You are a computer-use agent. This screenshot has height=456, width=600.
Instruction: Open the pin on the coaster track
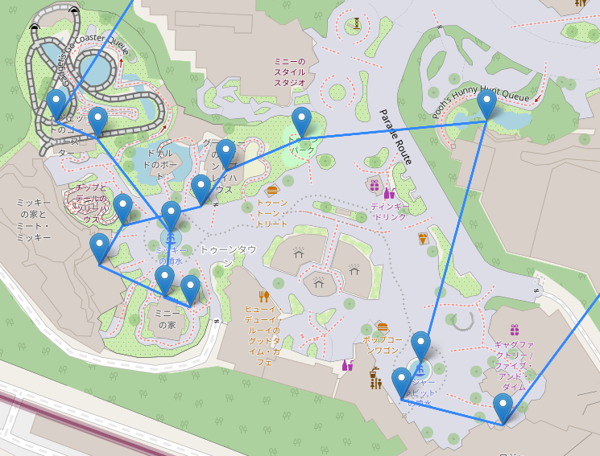tap(57, 104)
